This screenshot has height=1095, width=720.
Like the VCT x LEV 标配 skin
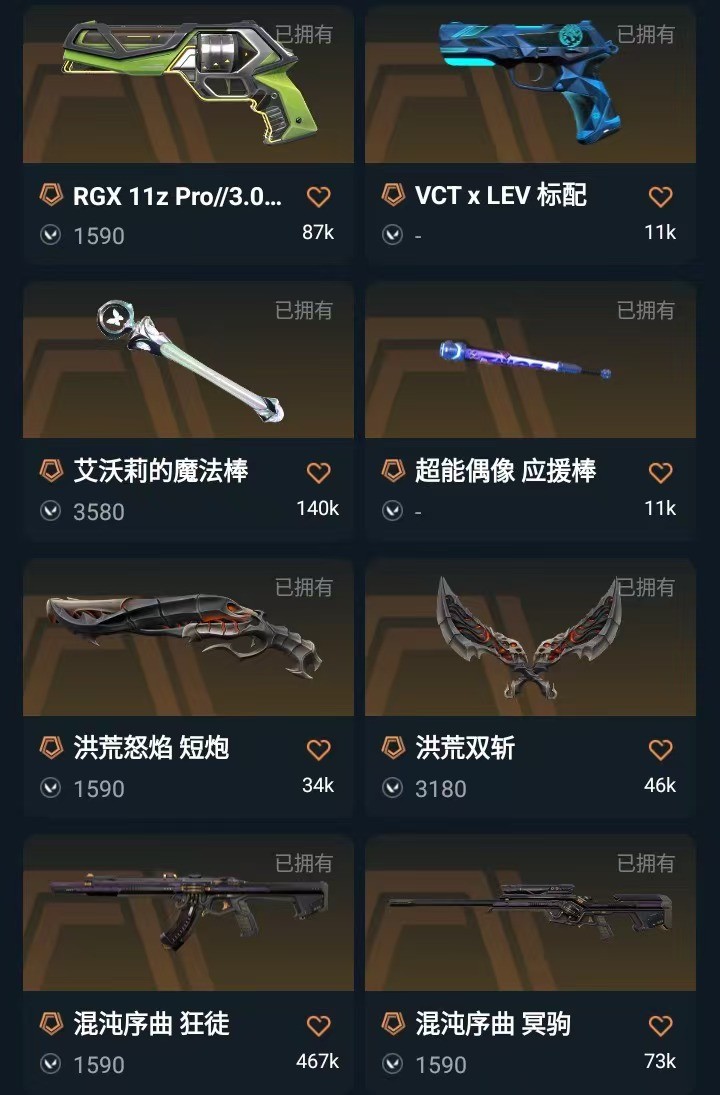(x=661, y=196)
